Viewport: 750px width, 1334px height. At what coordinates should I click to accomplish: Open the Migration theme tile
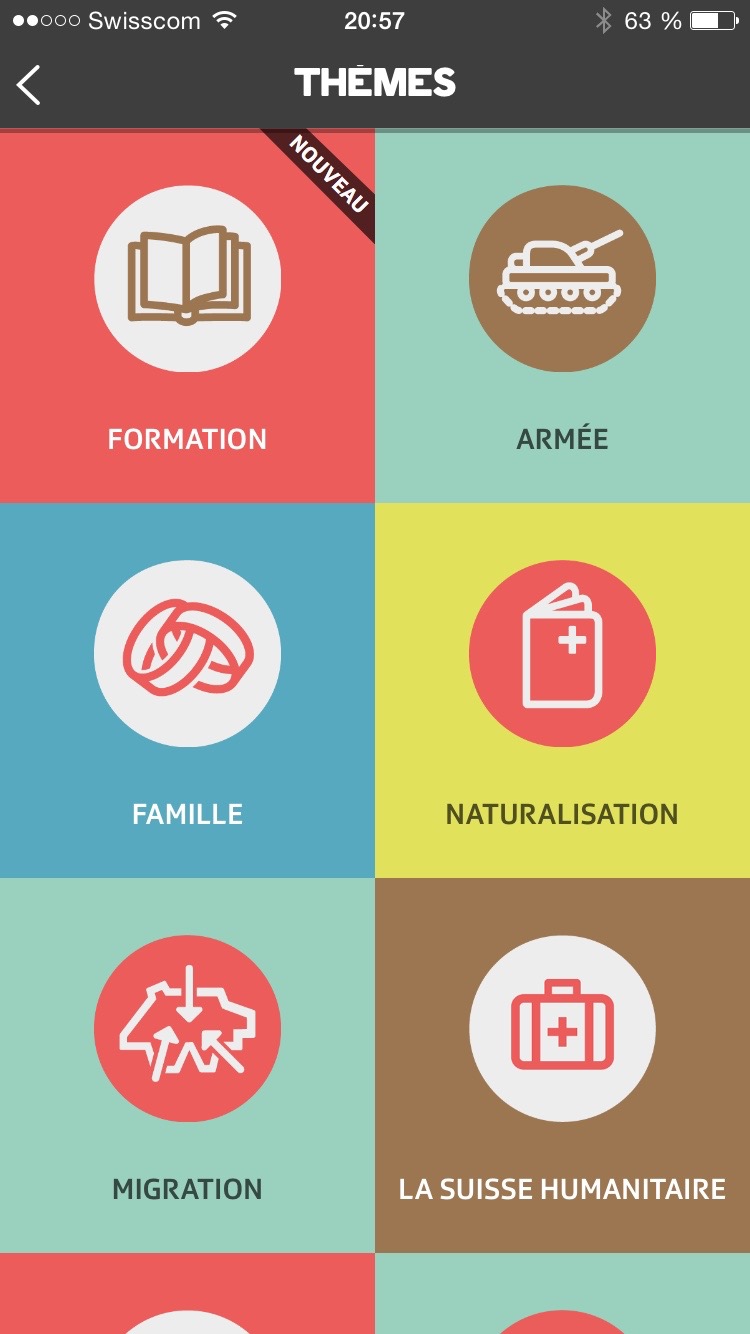coord(187,1065)
